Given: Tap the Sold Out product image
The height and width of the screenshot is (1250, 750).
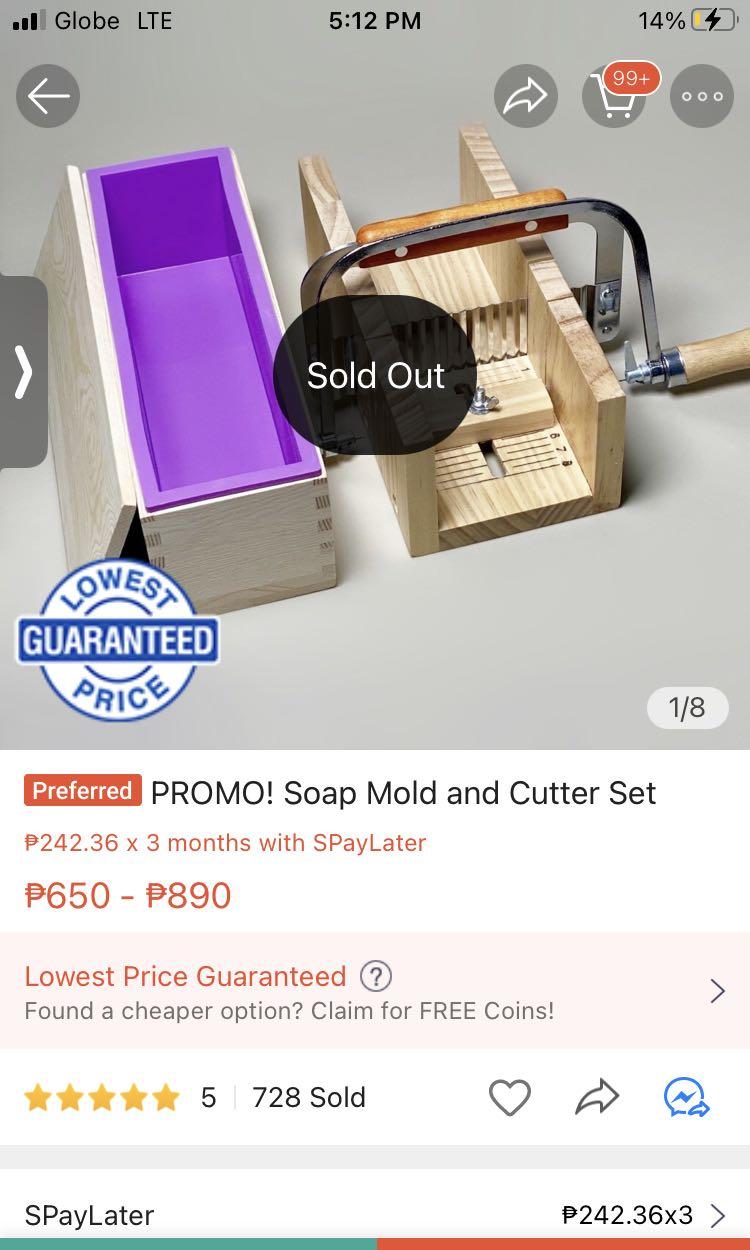Looking at the screenshot, I should point(375,375).
